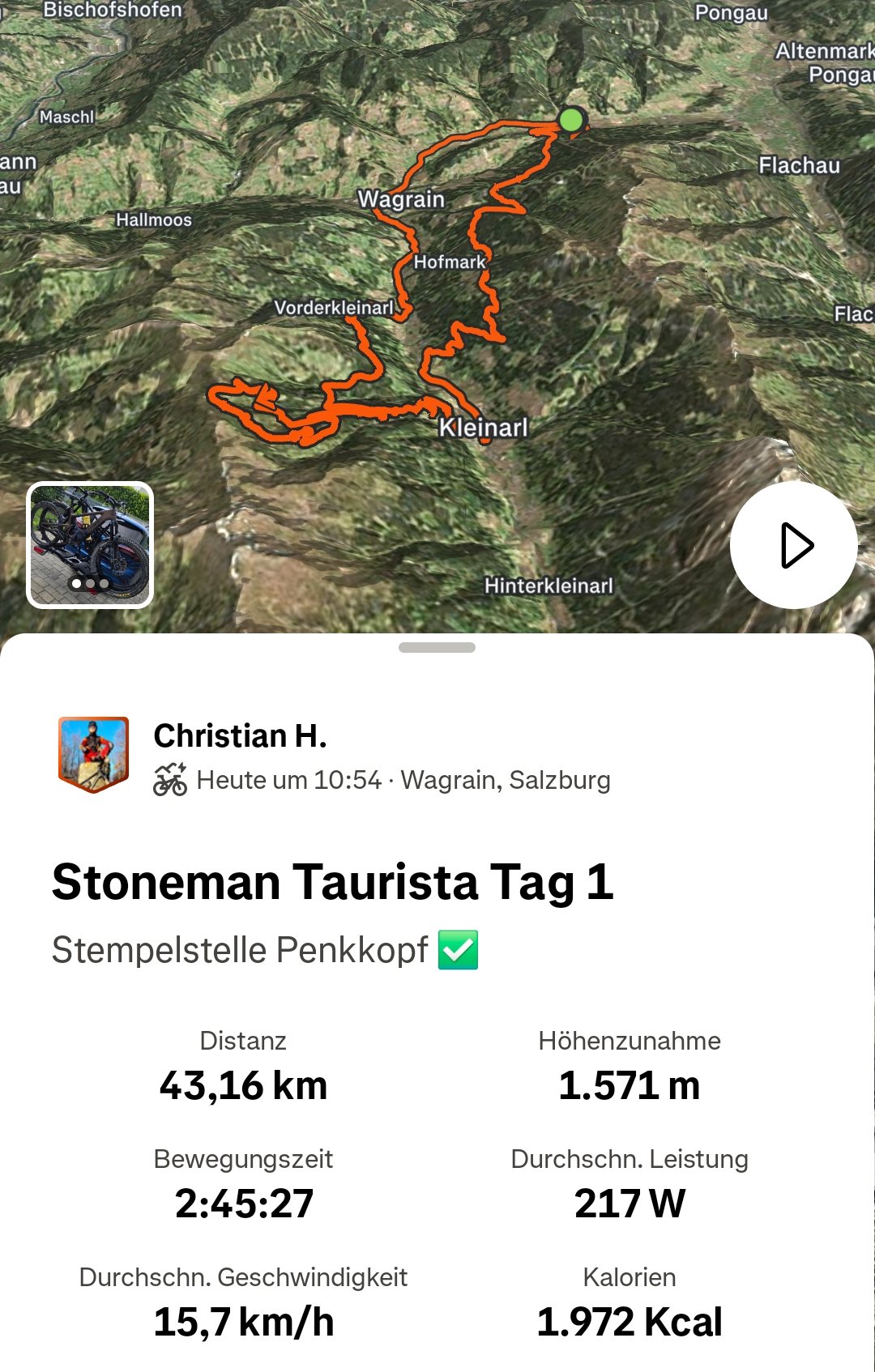This screenshot has height=1372, width=875.
Task: Open Christian H.'s profile
Action: (240, 735)
